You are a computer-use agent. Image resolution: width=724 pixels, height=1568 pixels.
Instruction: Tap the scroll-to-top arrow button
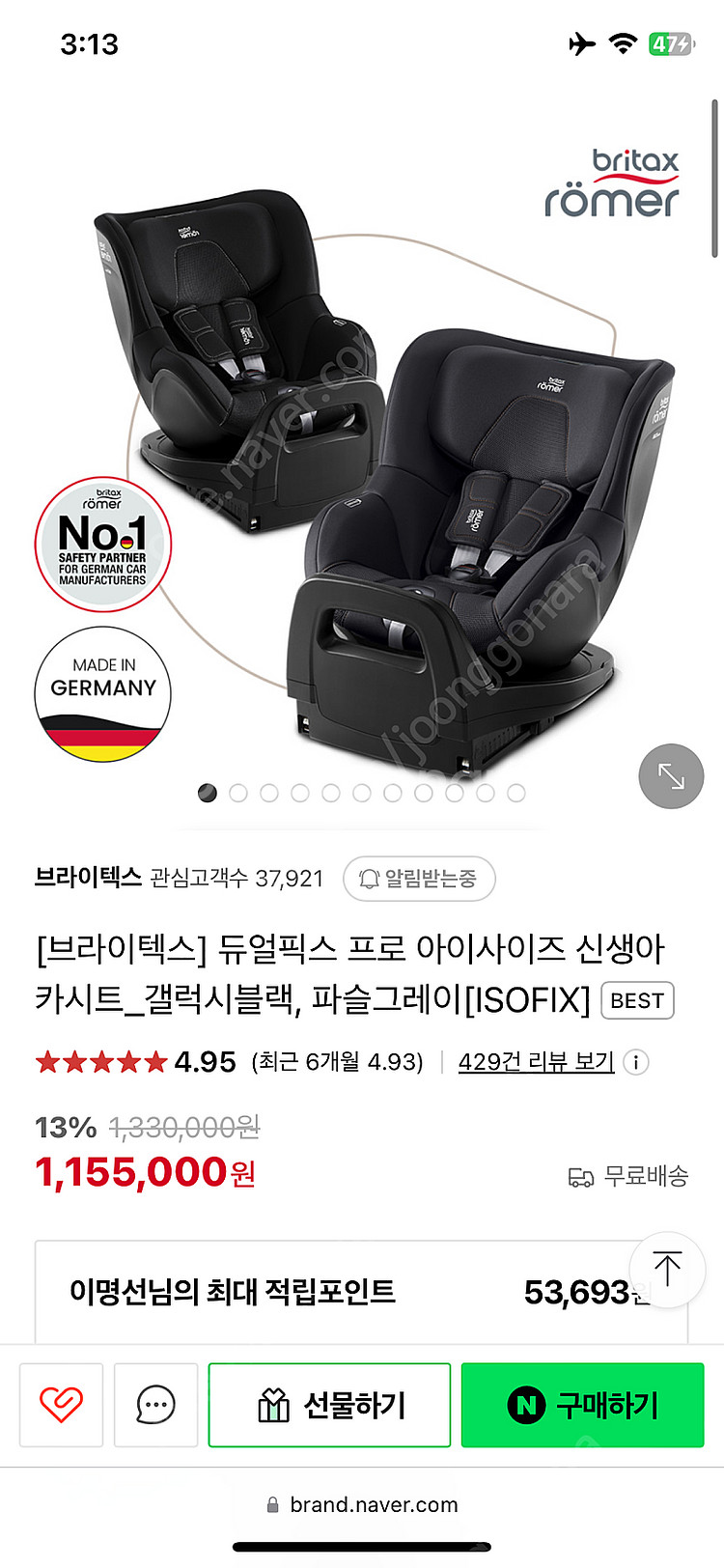pos(667,1271)
